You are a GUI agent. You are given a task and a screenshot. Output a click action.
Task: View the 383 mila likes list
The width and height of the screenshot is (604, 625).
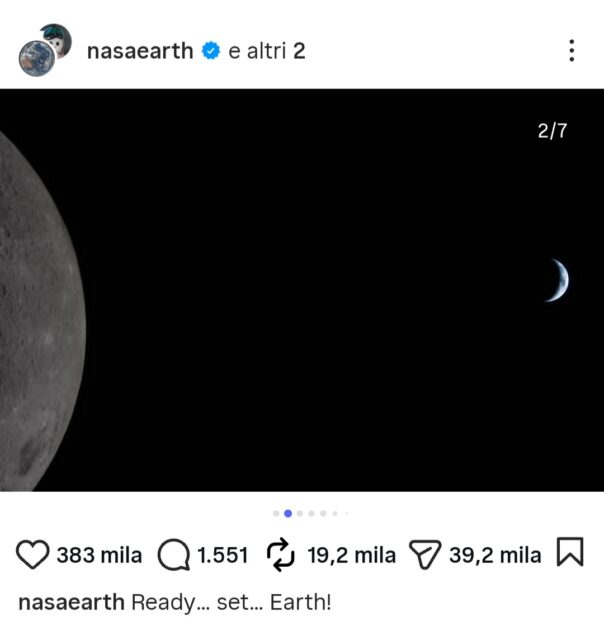point(99,555)
